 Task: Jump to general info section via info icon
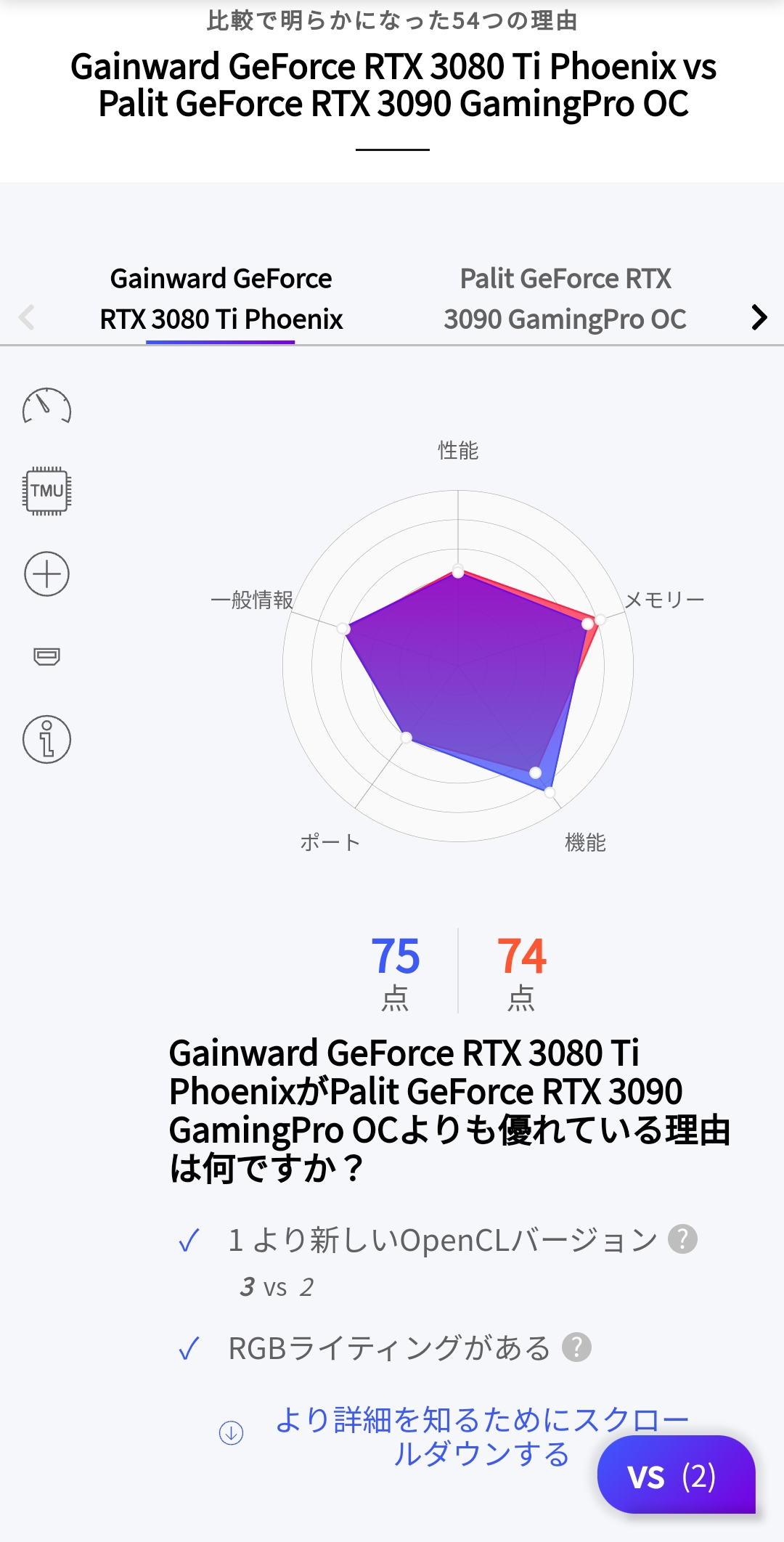point(46,739)
